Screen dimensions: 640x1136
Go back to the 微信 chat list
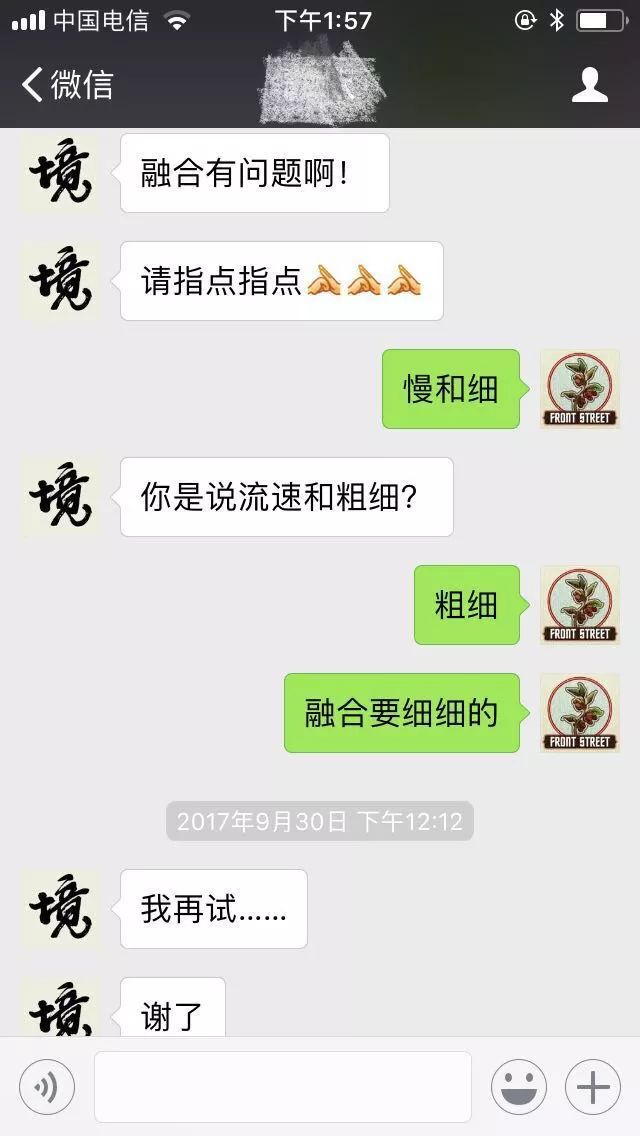coord(68,85)
